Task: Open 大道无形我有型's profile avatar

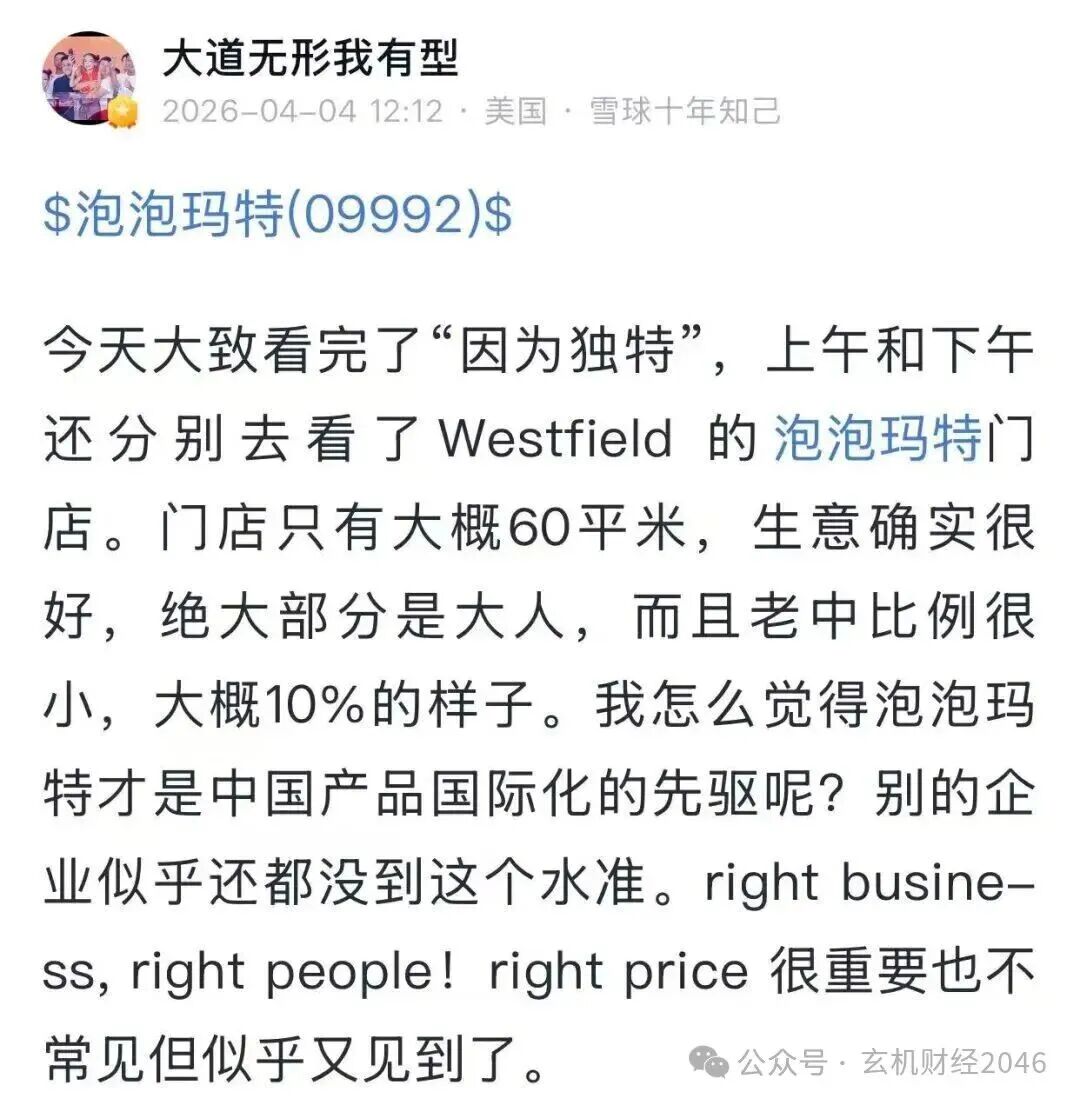Action: [88, 78]
